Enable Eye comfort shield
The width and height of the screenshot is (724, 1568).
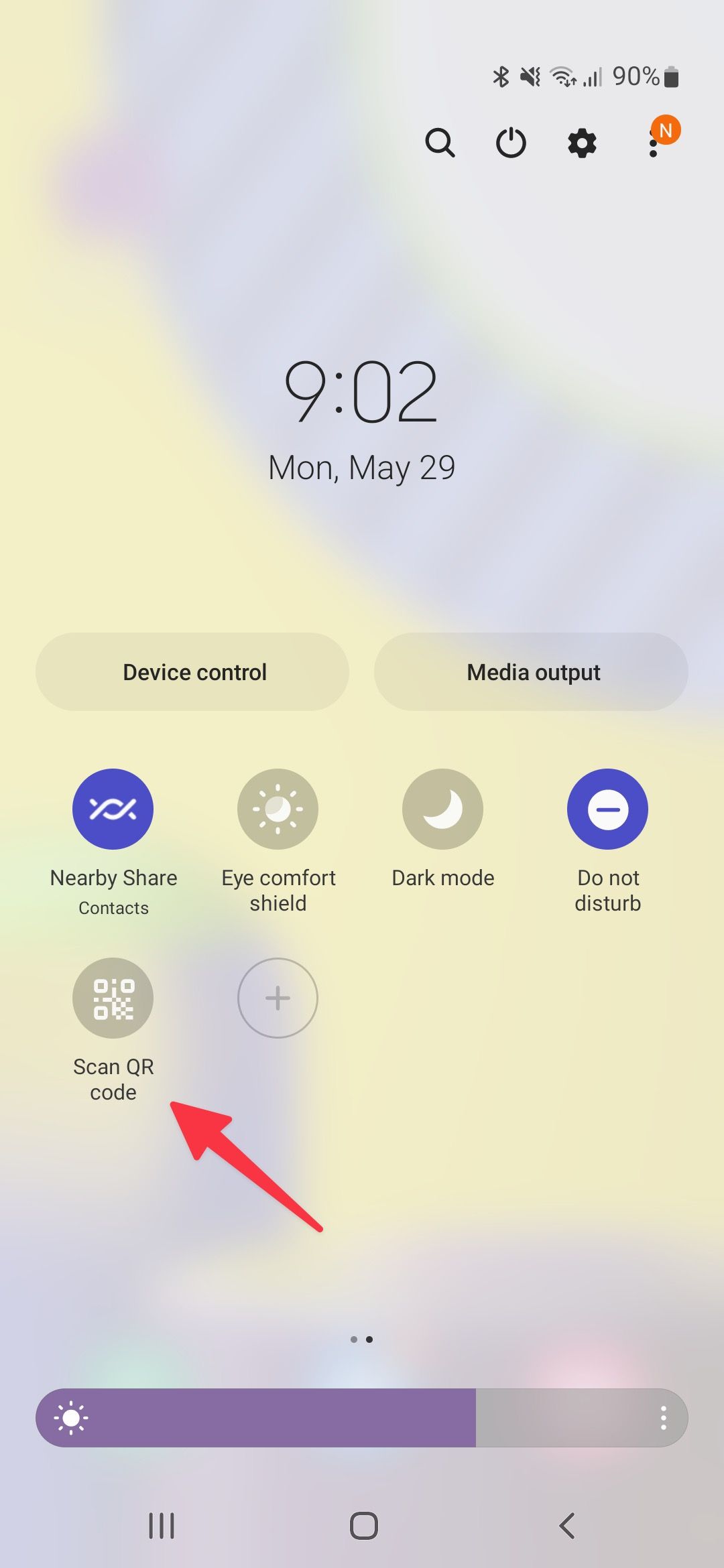[x=278, y=809]
